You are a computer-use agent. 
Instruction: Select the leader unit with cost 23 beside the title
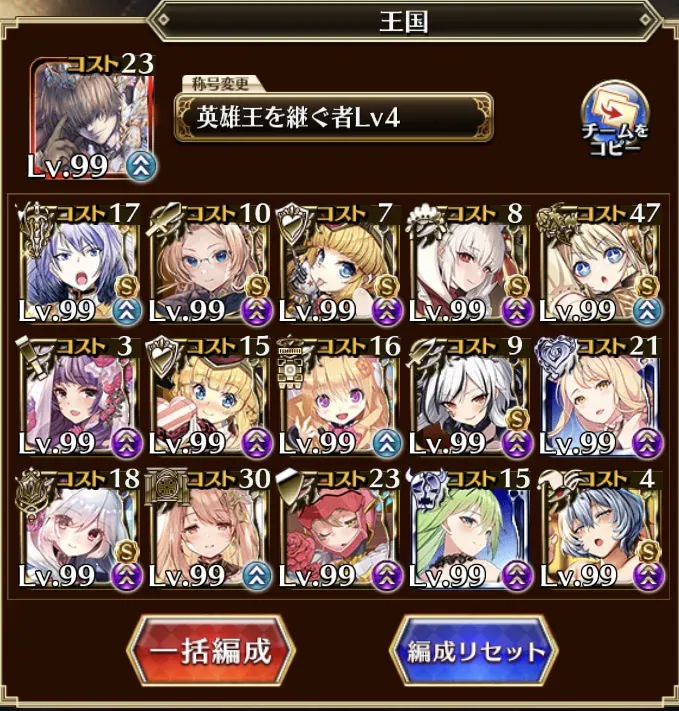tap(95, 118)
